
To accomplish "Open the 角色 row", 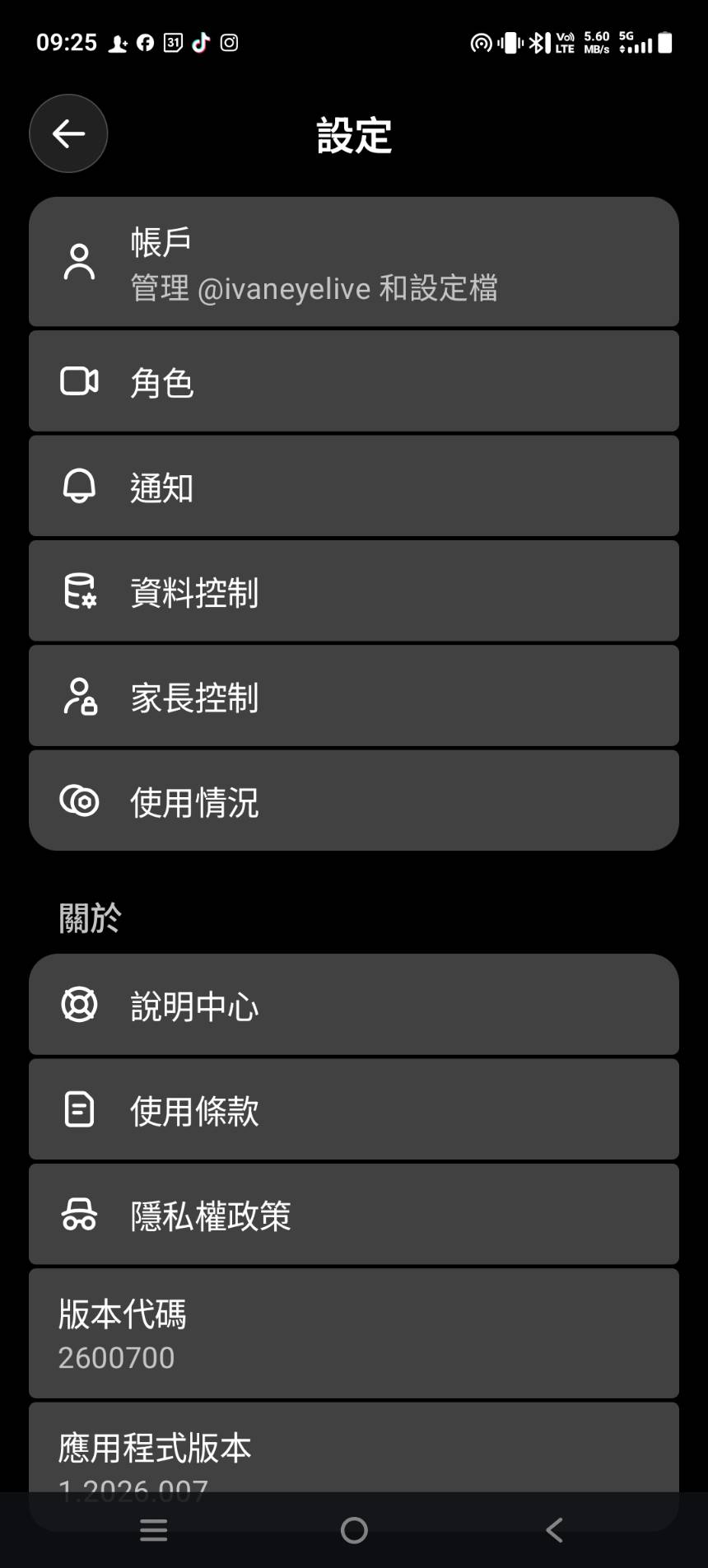I will pos(354,381).
